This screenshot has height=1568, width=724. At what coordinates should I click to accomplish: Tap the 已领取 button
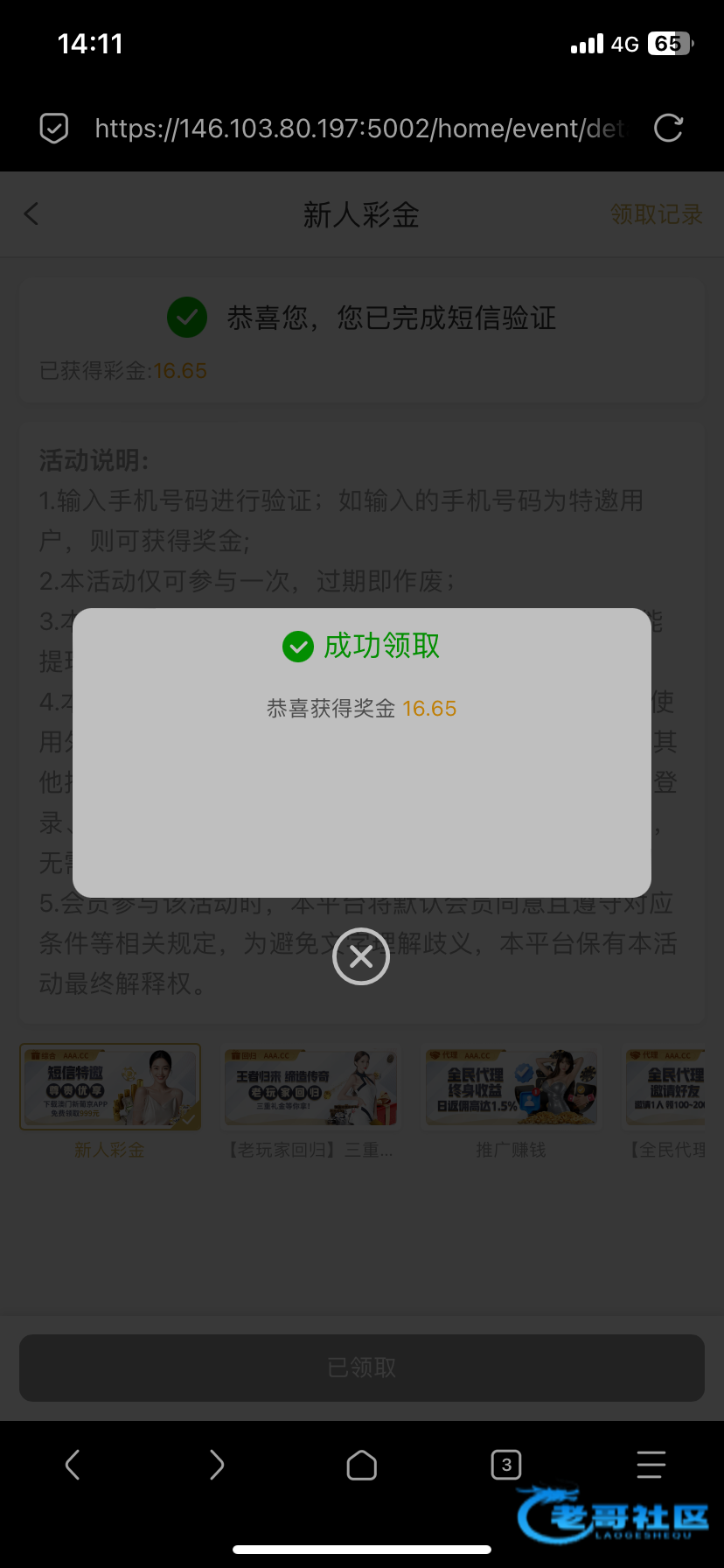click(x=361, y=1368)
